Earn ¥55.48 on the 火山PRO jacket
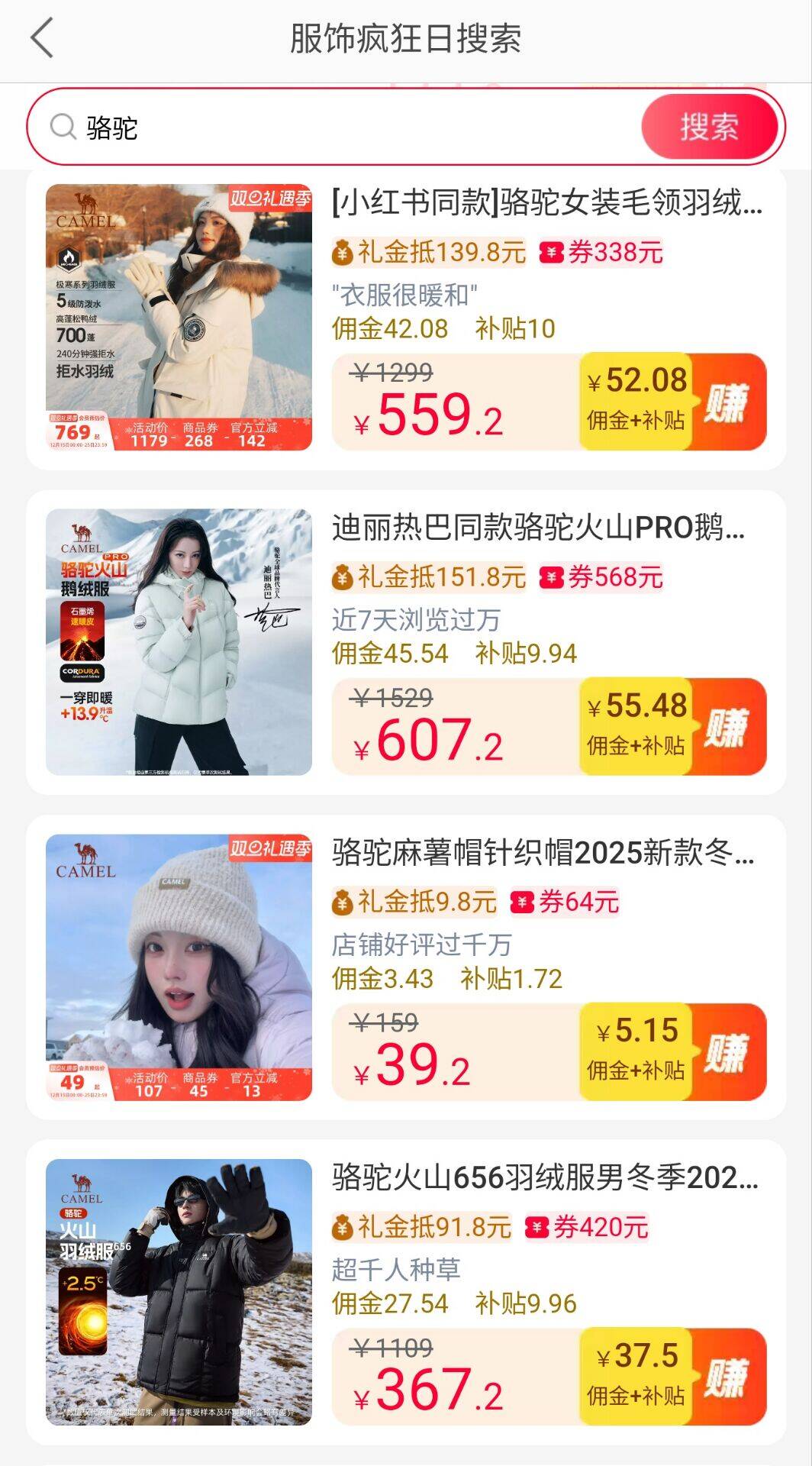This screenshot has width=812, height=1466. click(672, 726)
